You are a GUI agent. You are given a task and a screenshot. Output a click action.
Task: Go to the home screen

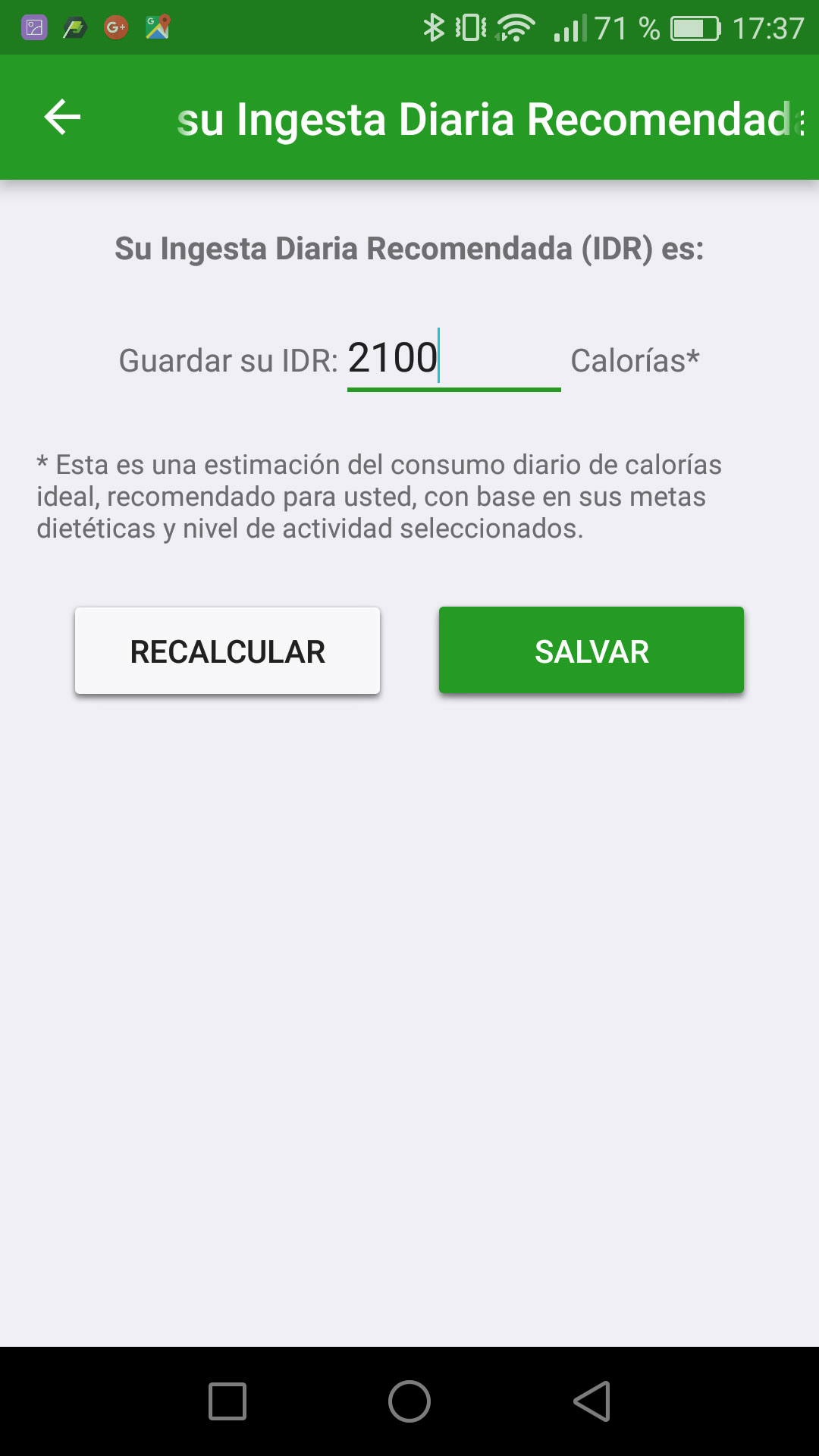point(409,1401)
